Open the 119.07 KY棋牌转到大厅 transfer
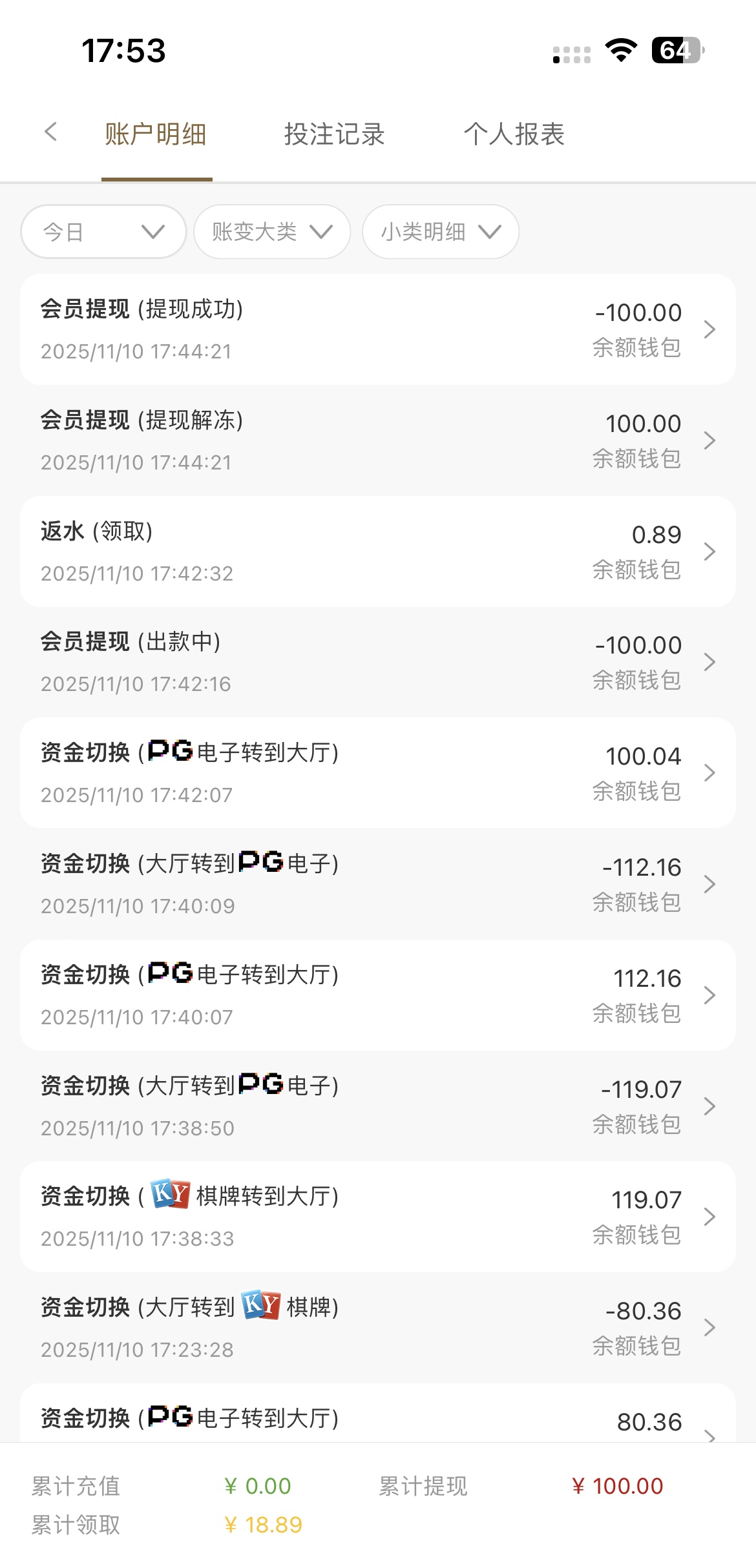Screen dimensions: 756x1568 coord(377,1217)
